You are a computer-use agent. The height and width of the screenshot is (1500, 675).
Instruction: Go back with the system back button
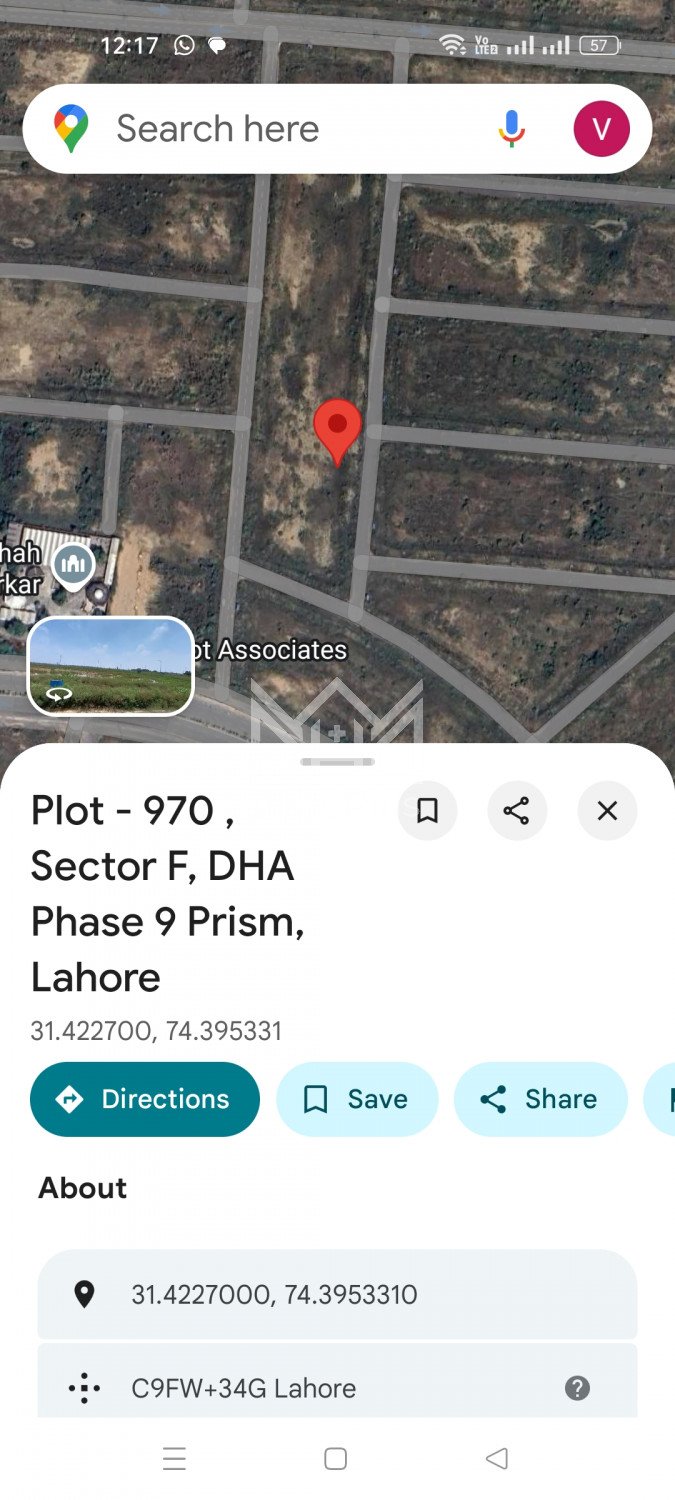point(497,1459)
